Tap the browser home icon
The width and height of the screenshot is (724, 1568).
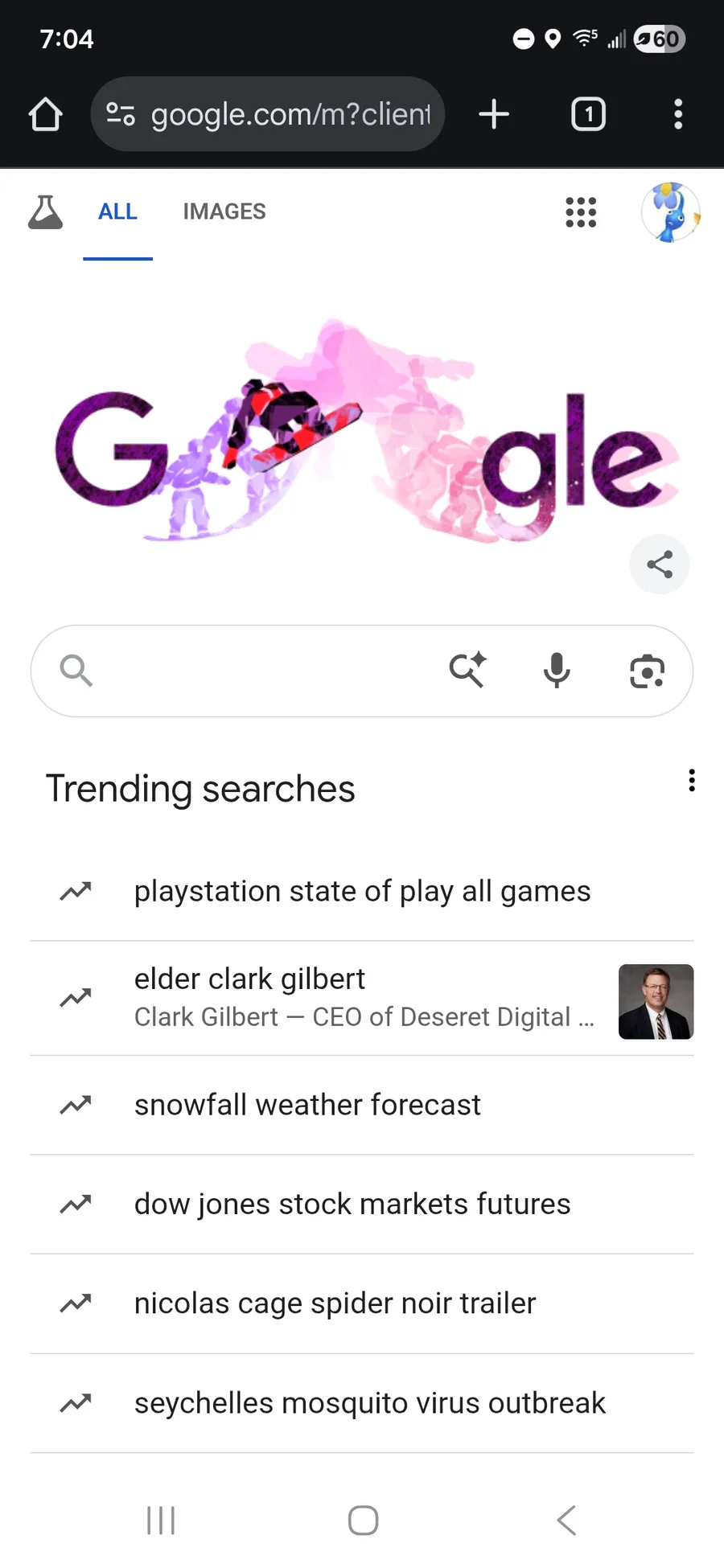pos(46,114)
